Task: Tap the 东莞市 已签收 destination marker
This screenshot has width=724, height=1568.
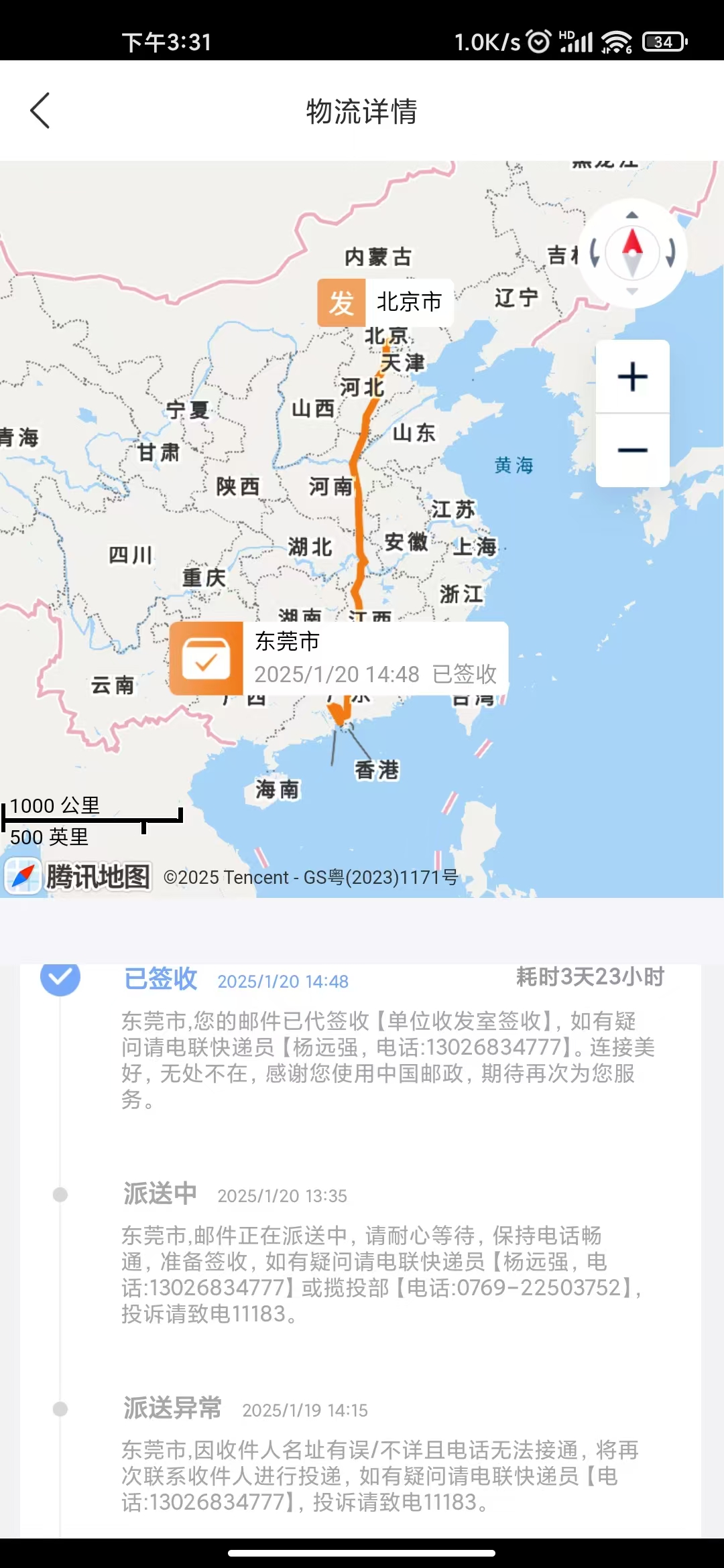Action: coord(339,658)
